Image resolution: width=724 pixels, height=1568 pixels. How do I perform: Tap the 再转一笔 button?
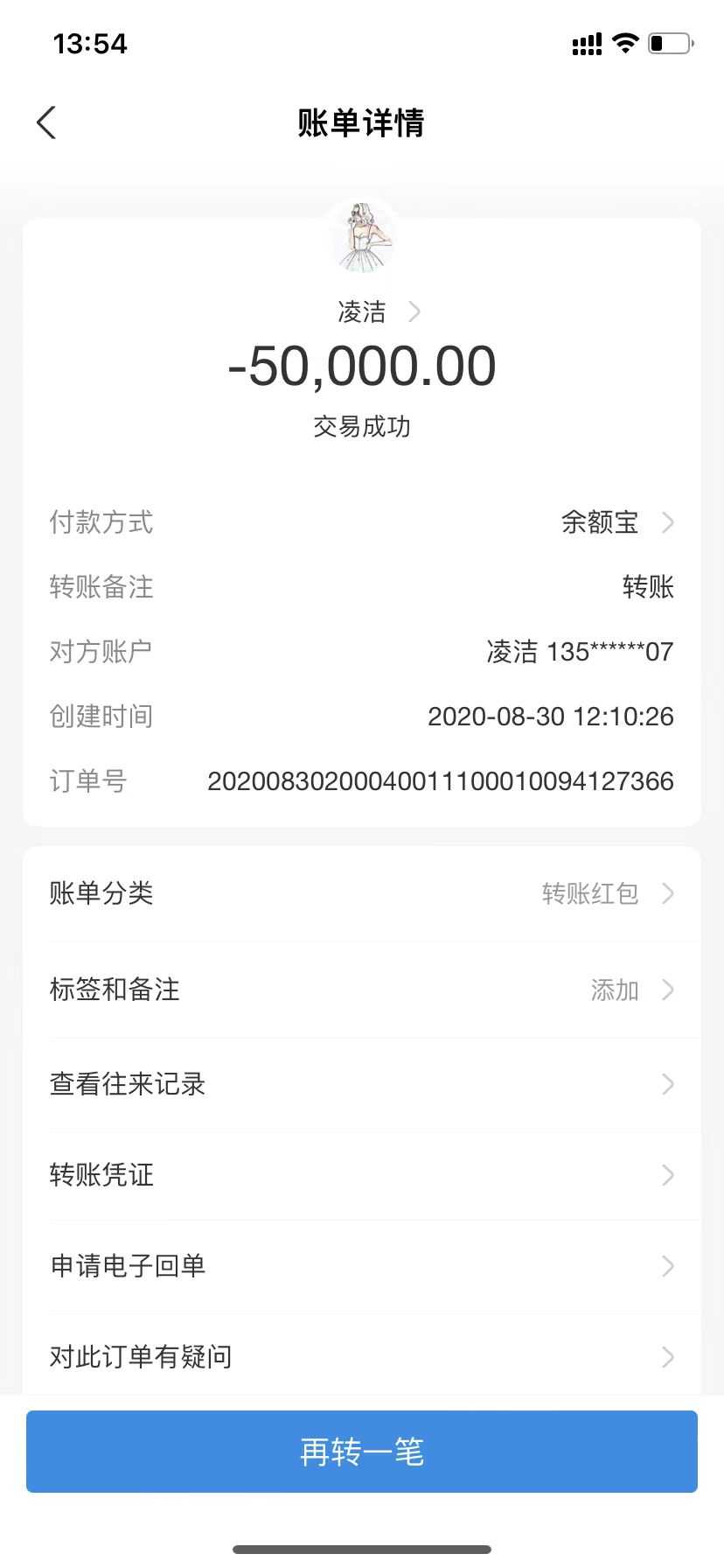tap(362, 1452)
